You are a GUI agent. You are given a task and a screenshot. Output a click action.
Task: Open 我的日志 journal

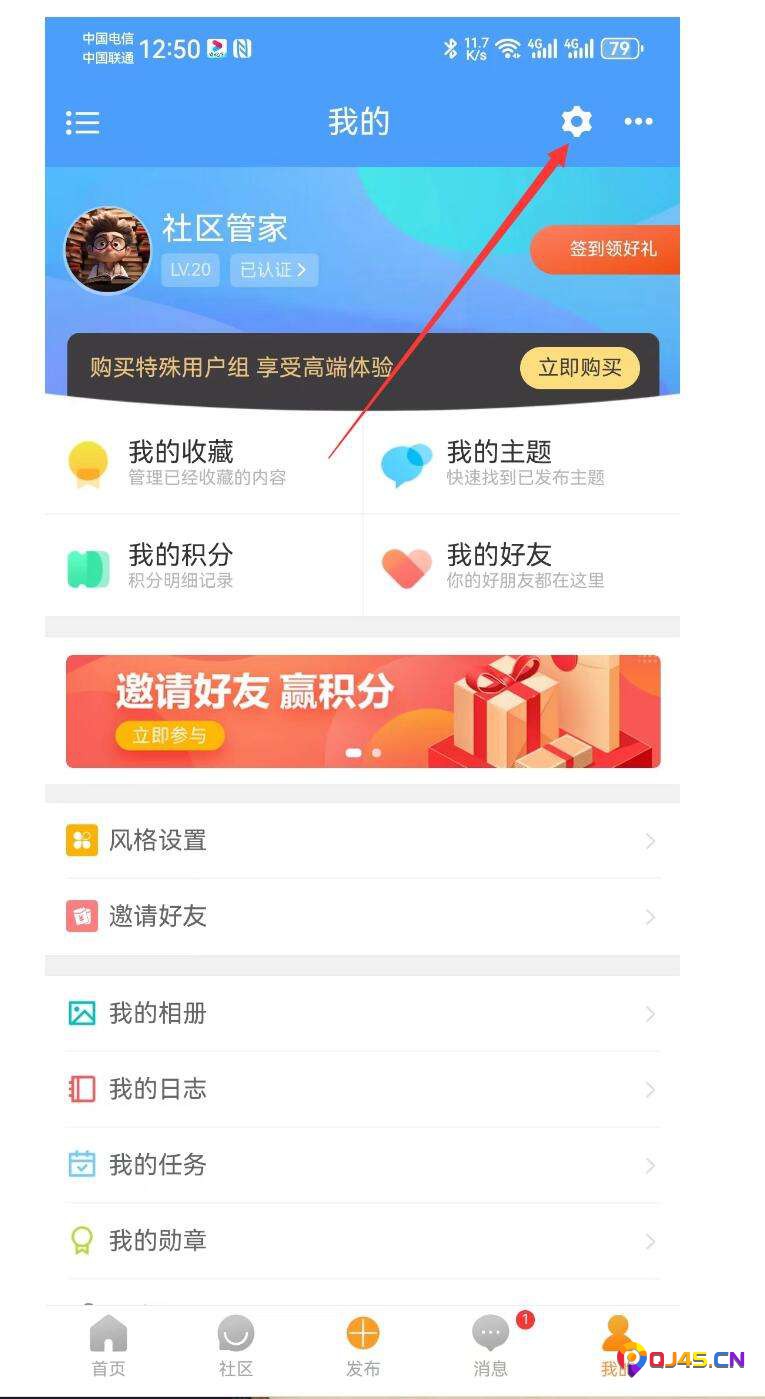(x=362, y=1089)
